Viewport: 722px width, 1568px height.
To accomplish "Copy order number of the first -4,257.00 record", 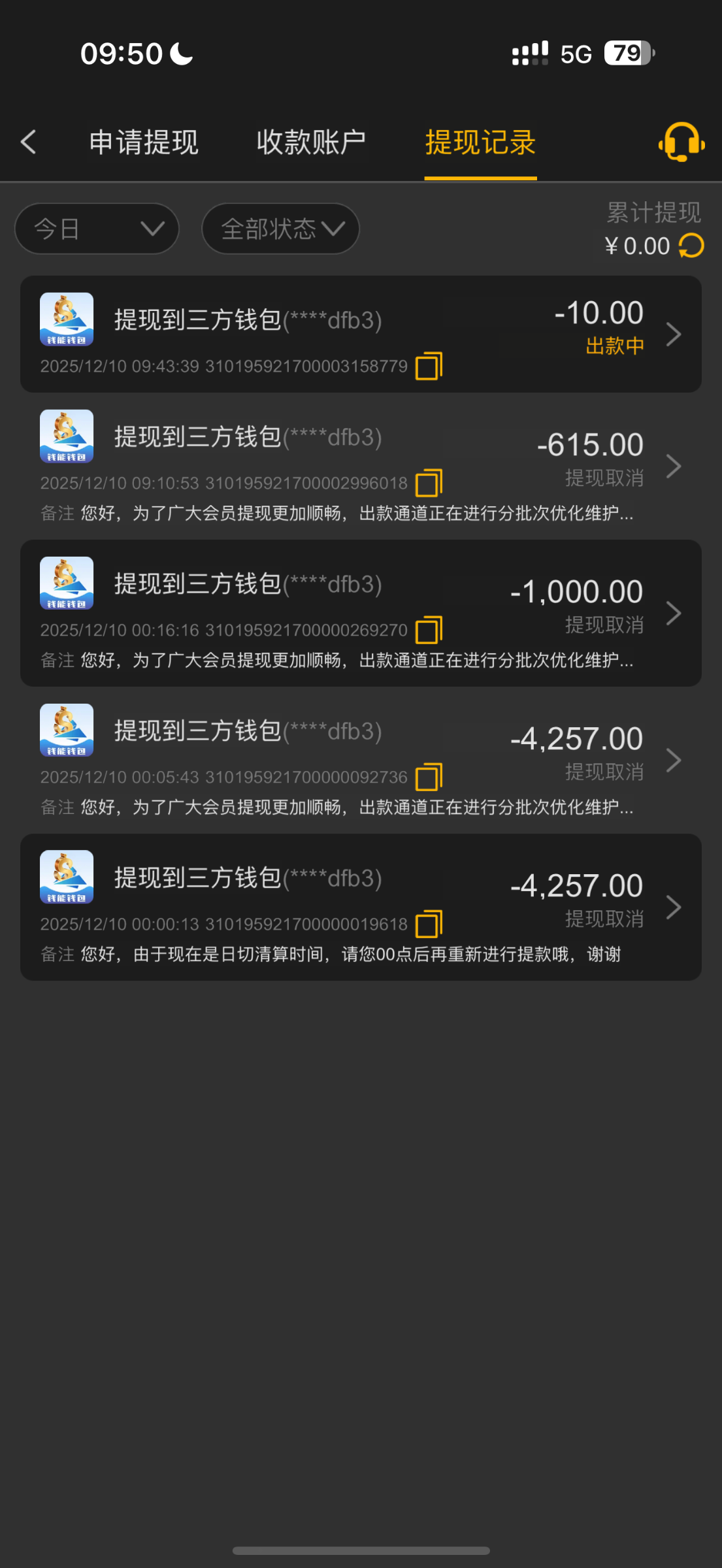I will 431,777.
